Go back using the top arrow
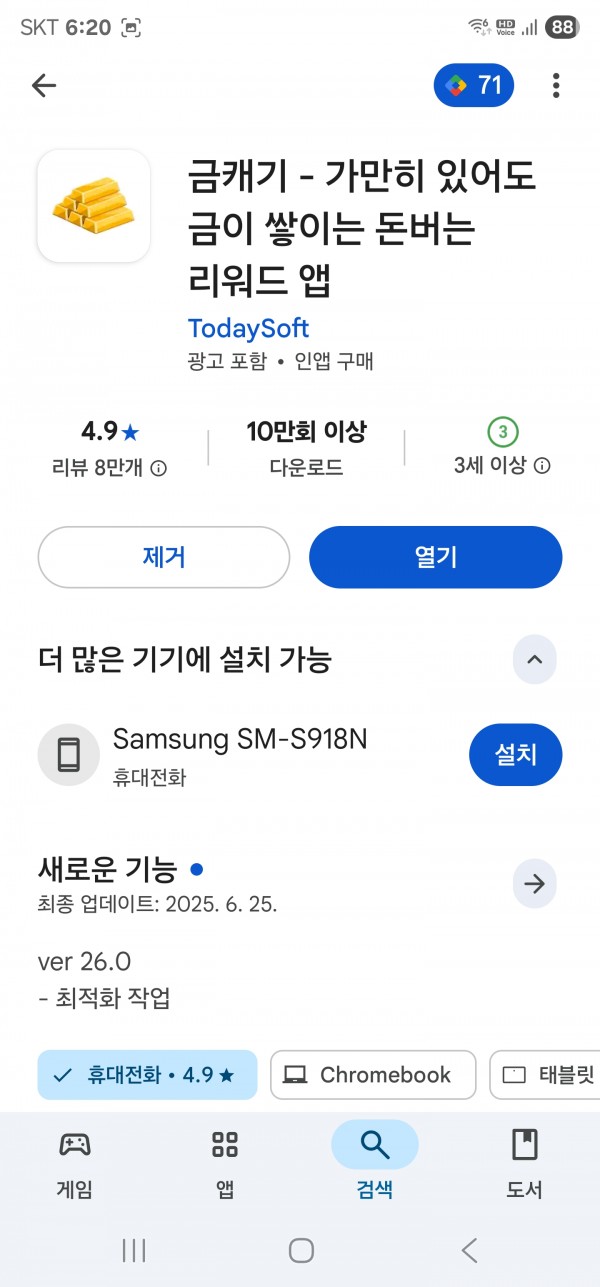Screen dimensions: 600x1287 pyautogui.click(x=44, y=86)
